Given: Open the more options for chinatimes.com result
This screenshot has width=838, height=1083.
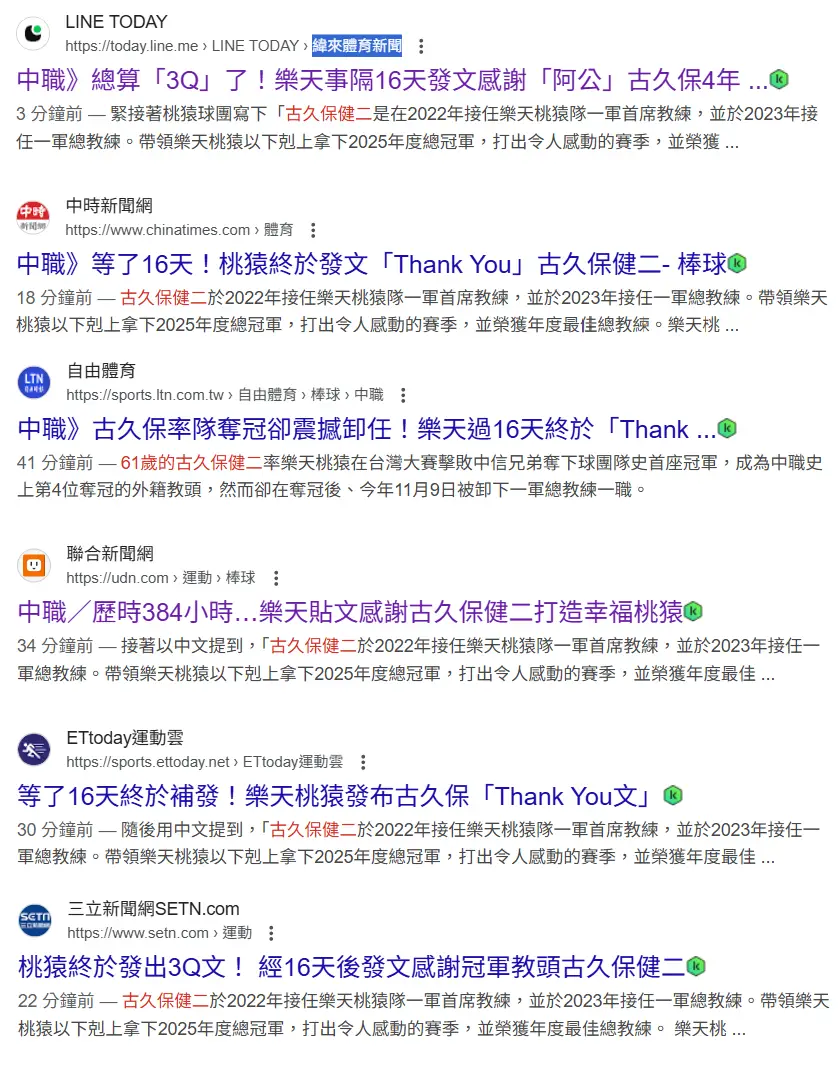Looking at the screenshot, I should pos(312,230).
